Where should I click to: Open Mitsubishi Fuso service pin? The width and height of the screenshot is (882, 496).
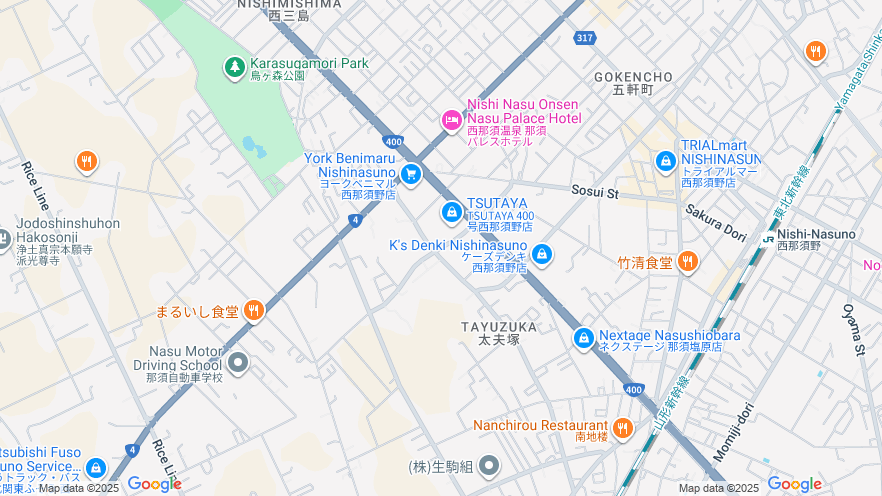[x=95, y=467]
